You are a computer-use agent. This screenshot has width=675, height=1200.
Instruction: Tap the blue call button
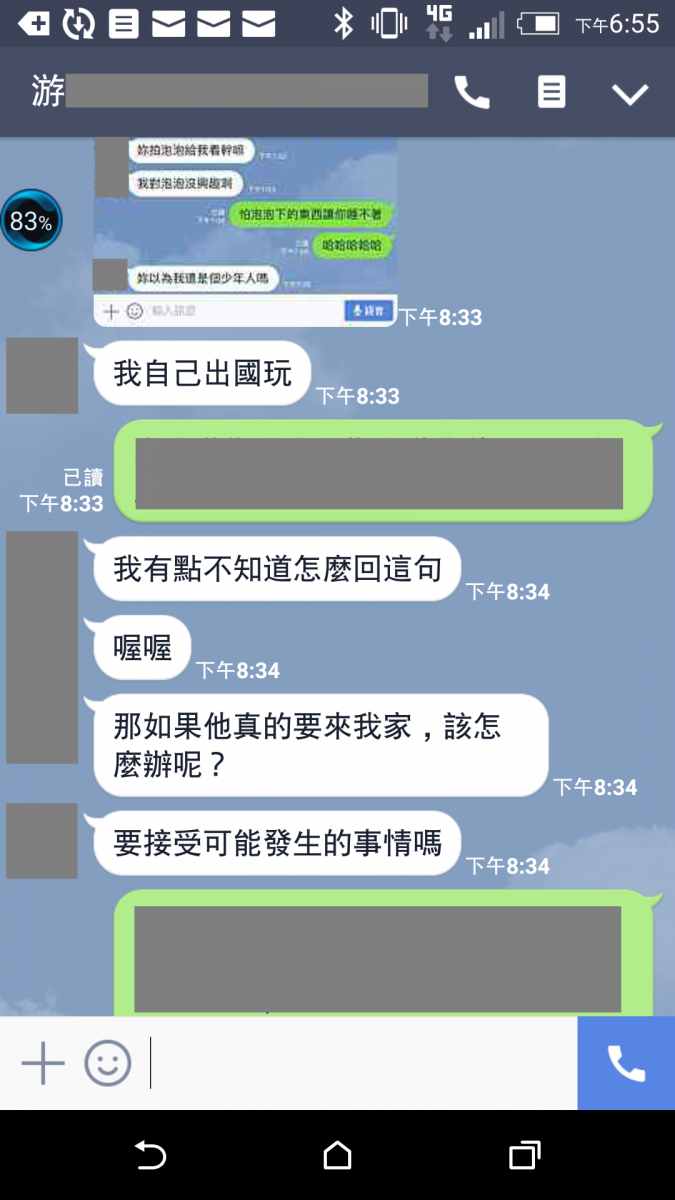point(626,1063)
